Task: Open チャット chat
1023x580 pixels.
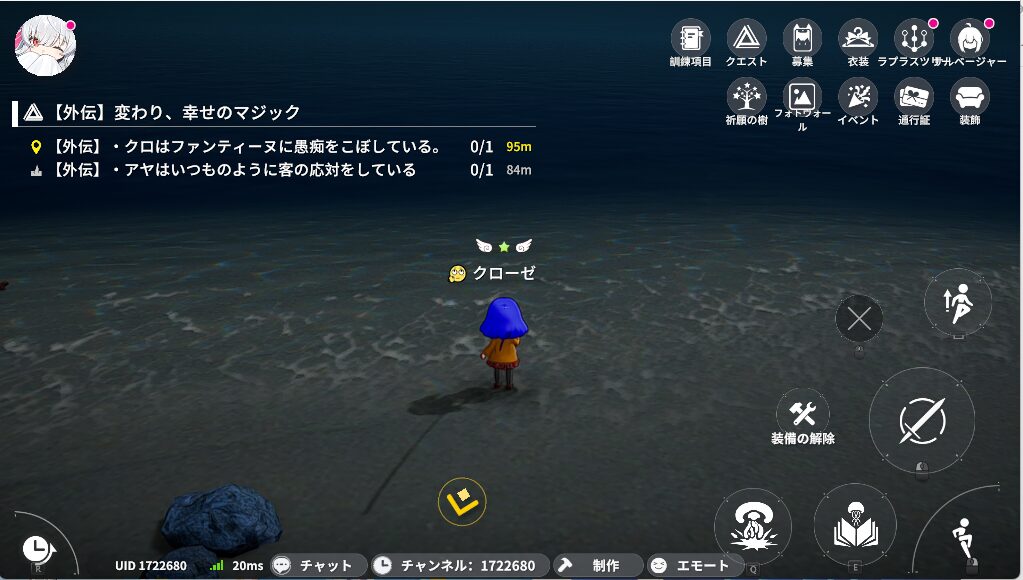Action: coord(315,565)
